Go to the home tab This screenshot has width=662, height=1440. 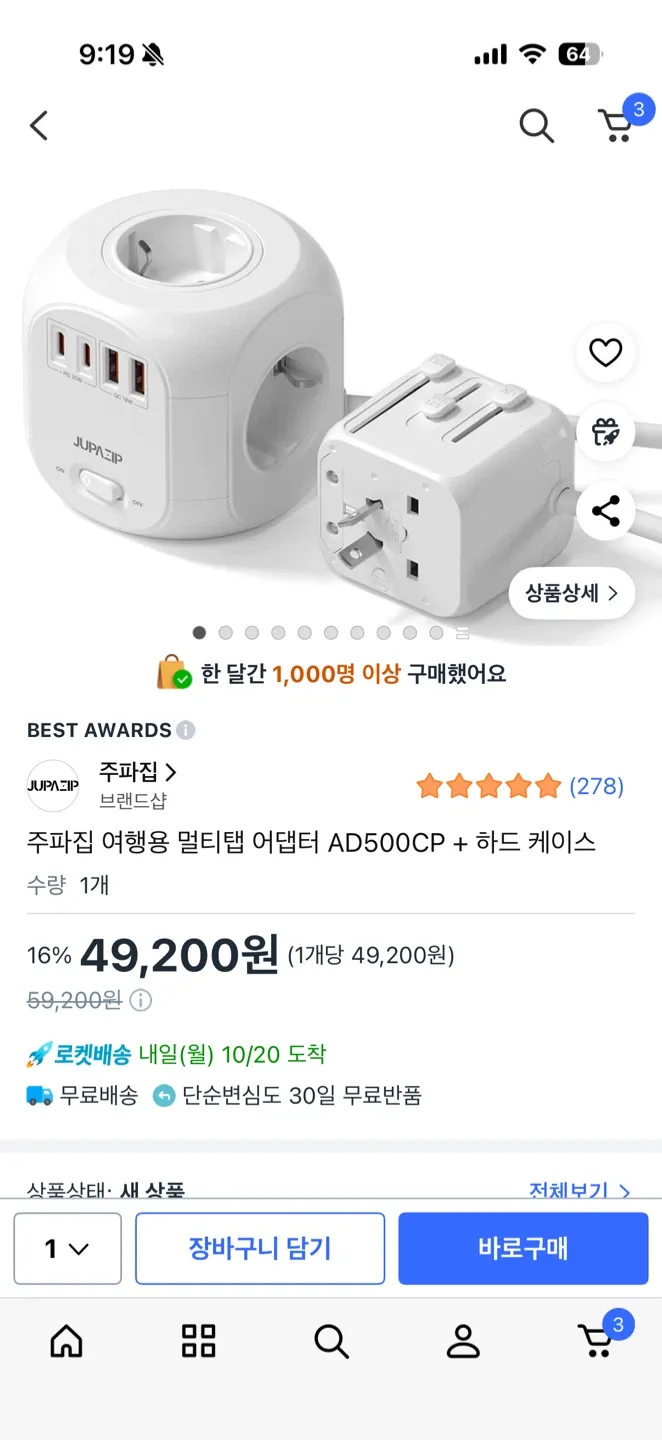[66, 1341]
